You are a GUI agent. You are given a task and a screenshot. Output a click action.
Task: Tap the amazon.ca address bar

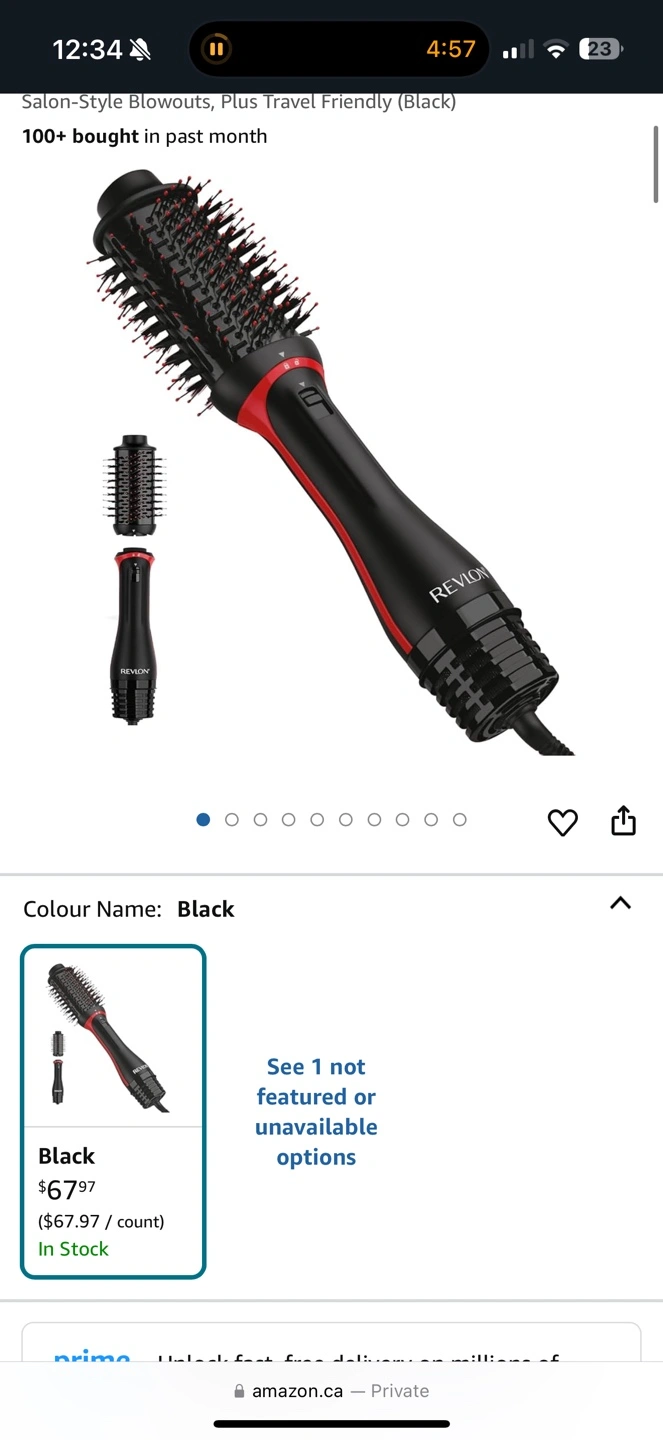coord(331,1391)
